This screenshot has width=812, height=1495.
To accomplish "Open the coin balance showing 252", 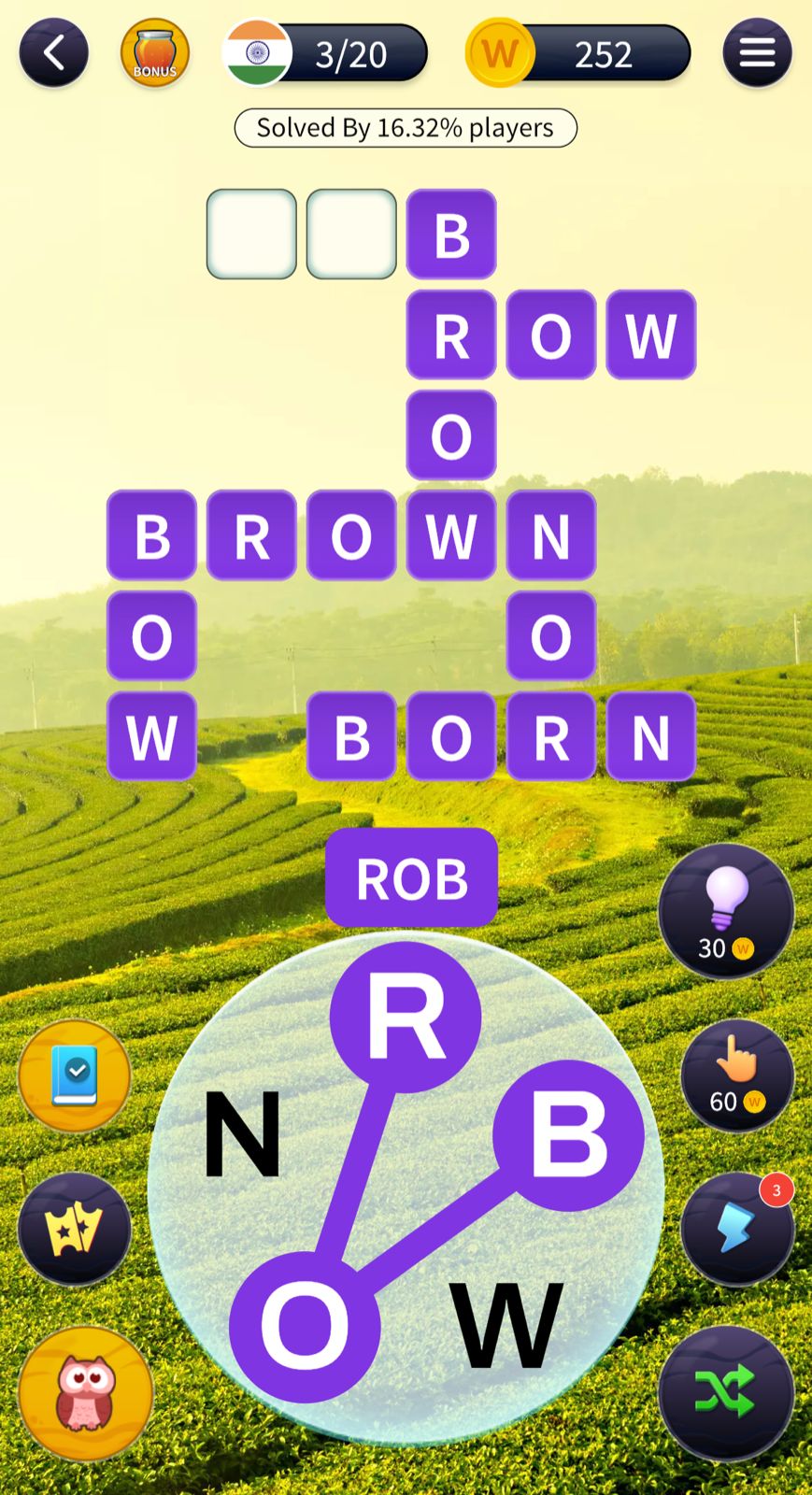I will tap(579, 53).
